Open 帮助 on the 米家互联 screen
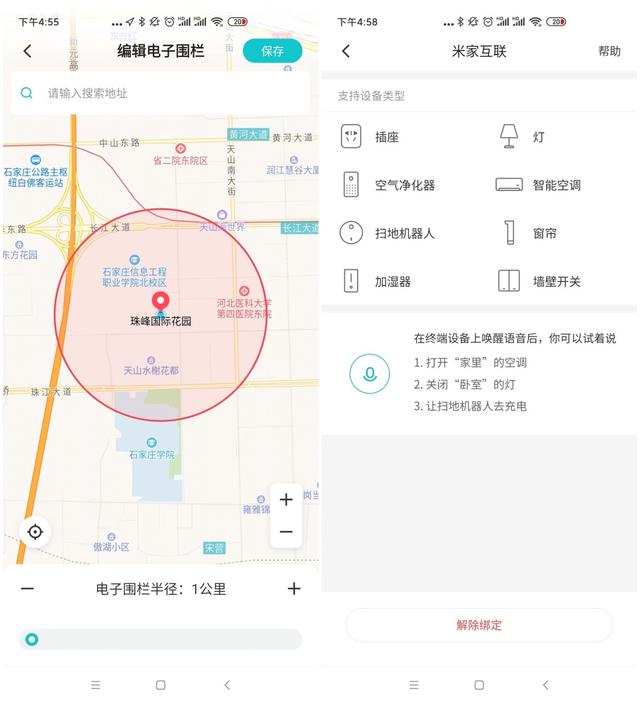640x707 pixels. click(x=609, y=51)
